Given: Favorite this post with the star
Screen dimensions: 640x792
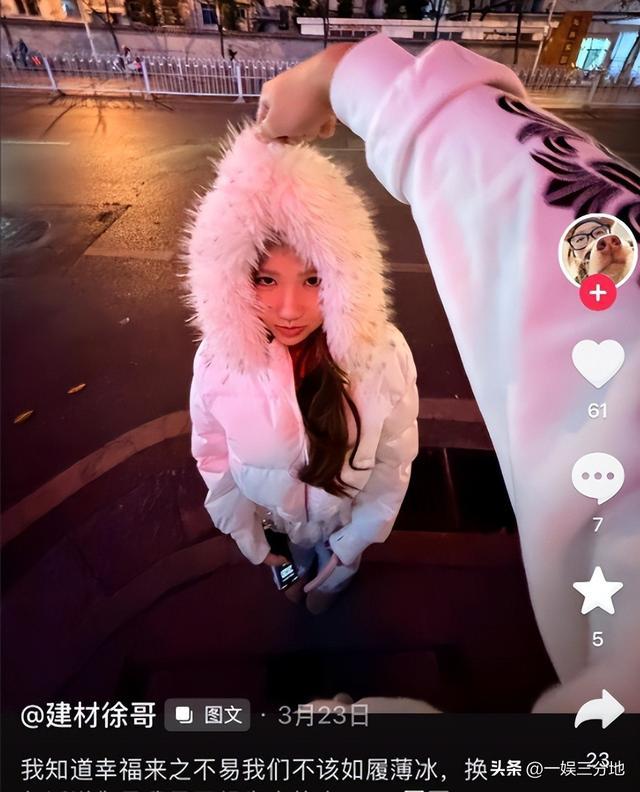Looking at the screenshot, I should tap(597, 592).
